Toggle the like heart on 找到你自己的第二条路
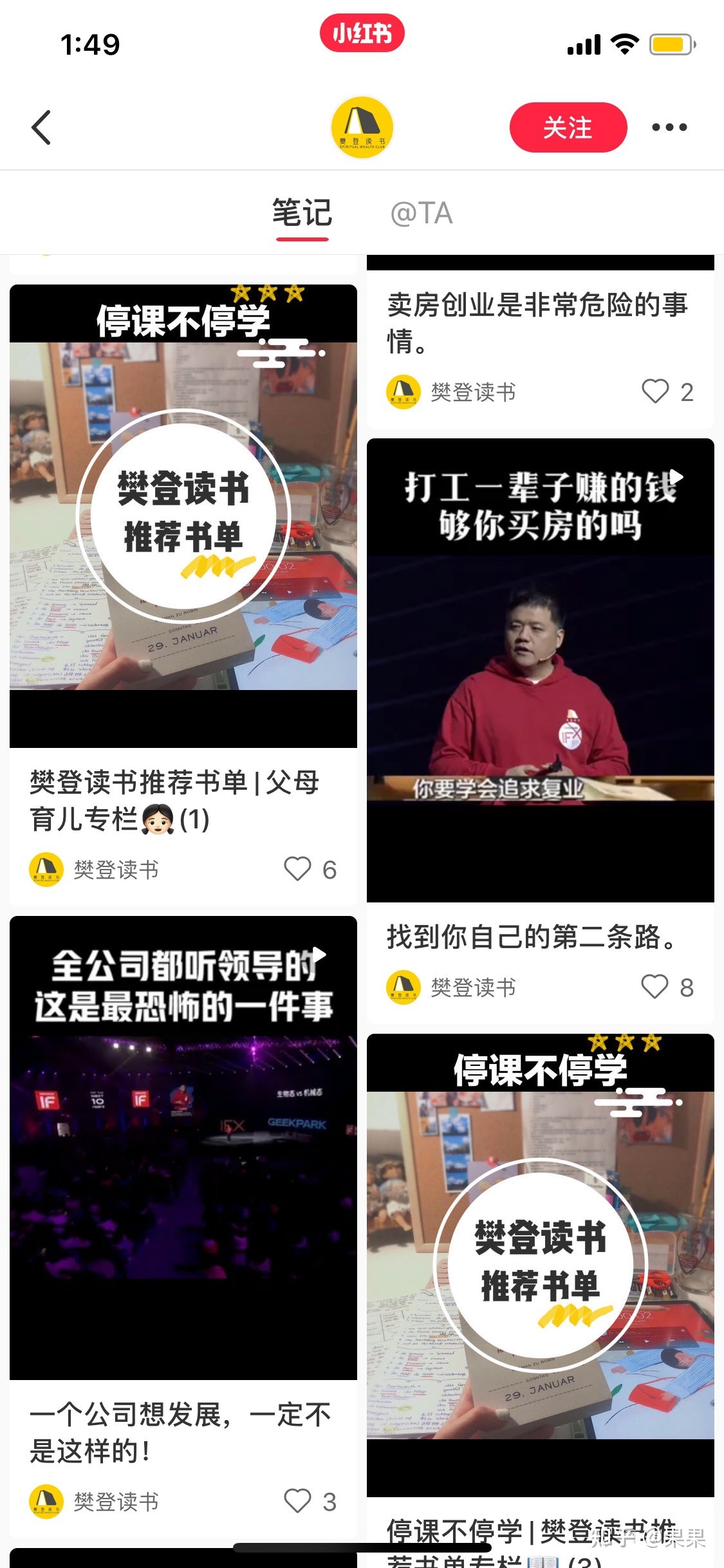 coord(655,987)
